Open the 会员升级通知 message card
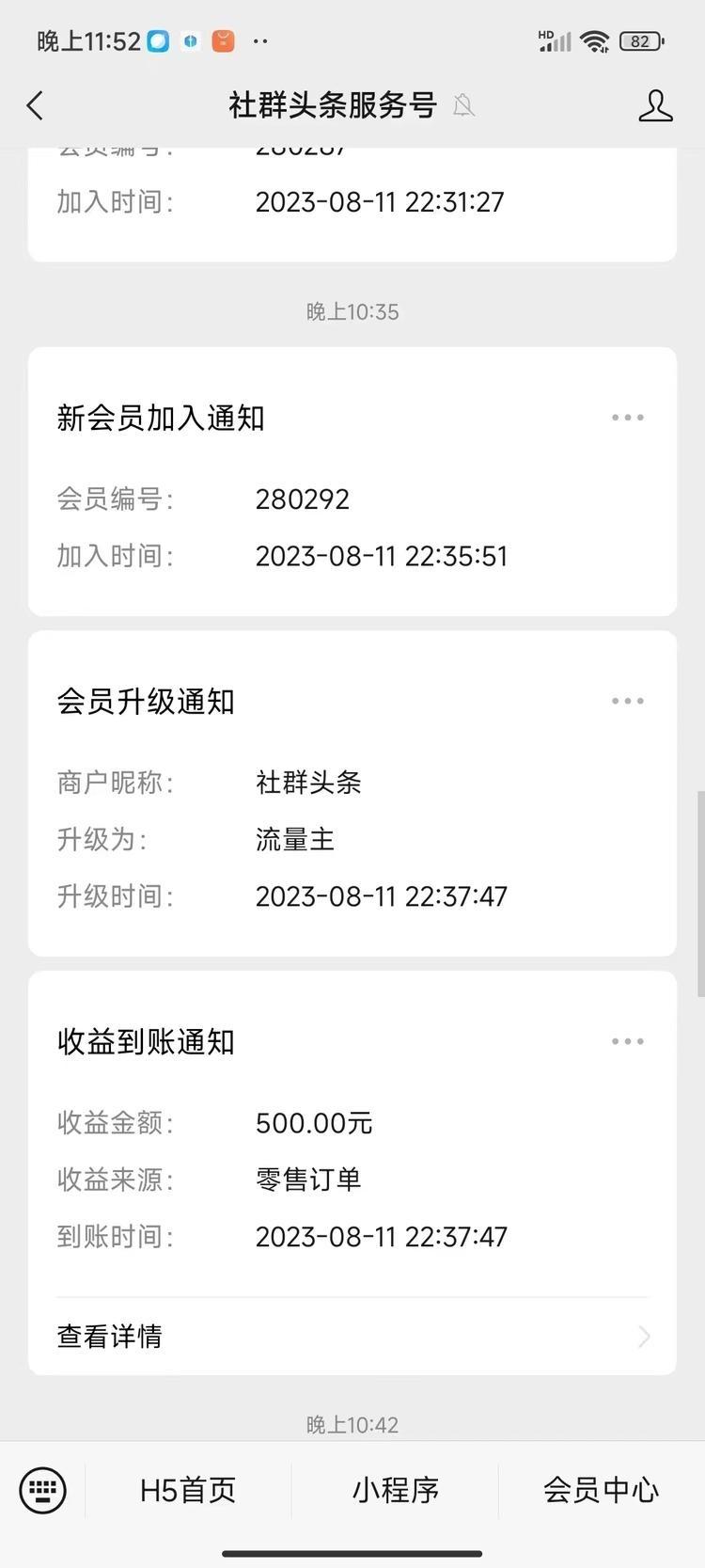Viewport: 705px width, 1568px height. tap(352, 794)
